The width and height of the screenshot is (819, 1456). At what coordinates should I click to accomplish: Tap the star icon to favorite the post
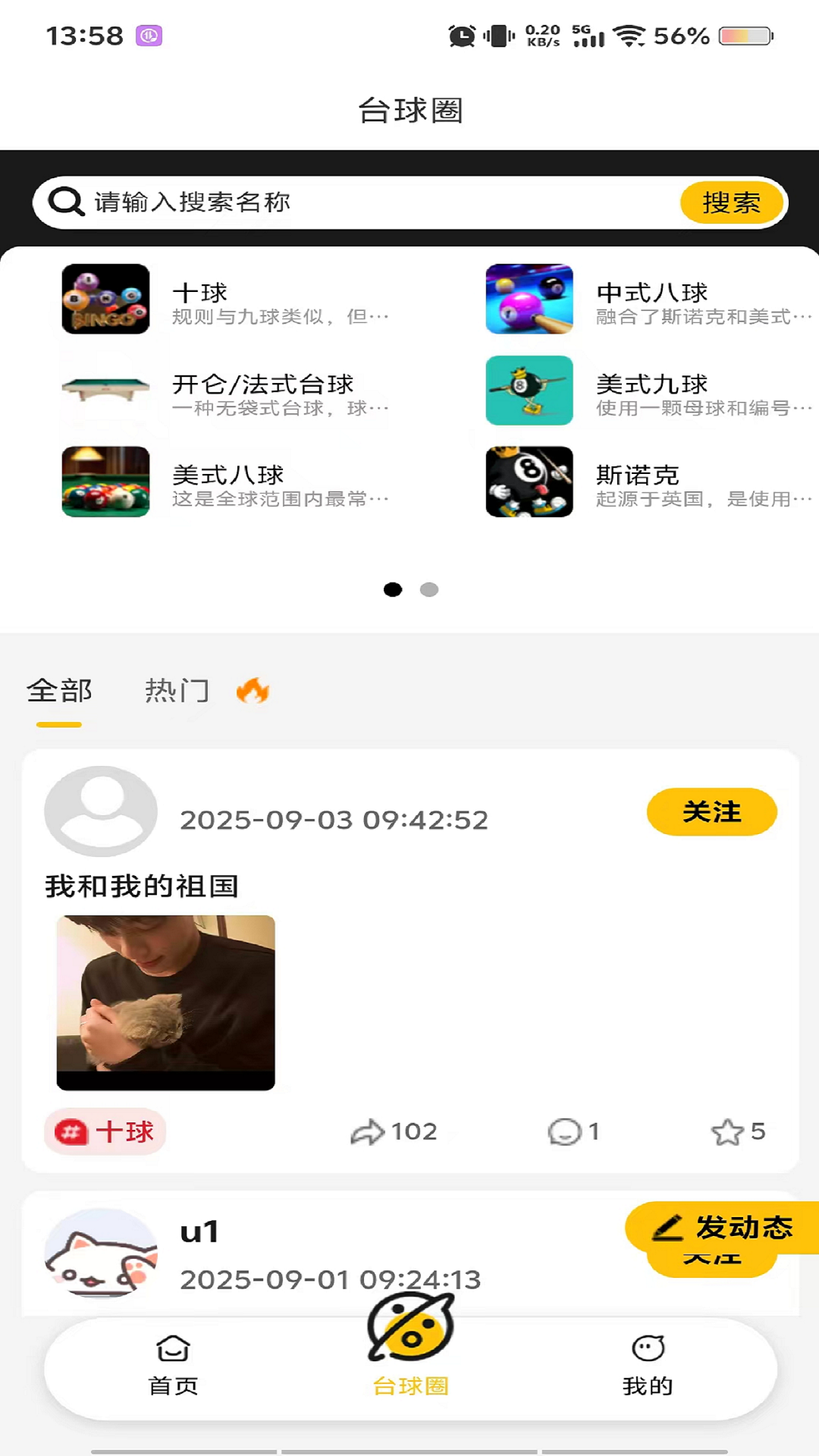point(729,1131)
